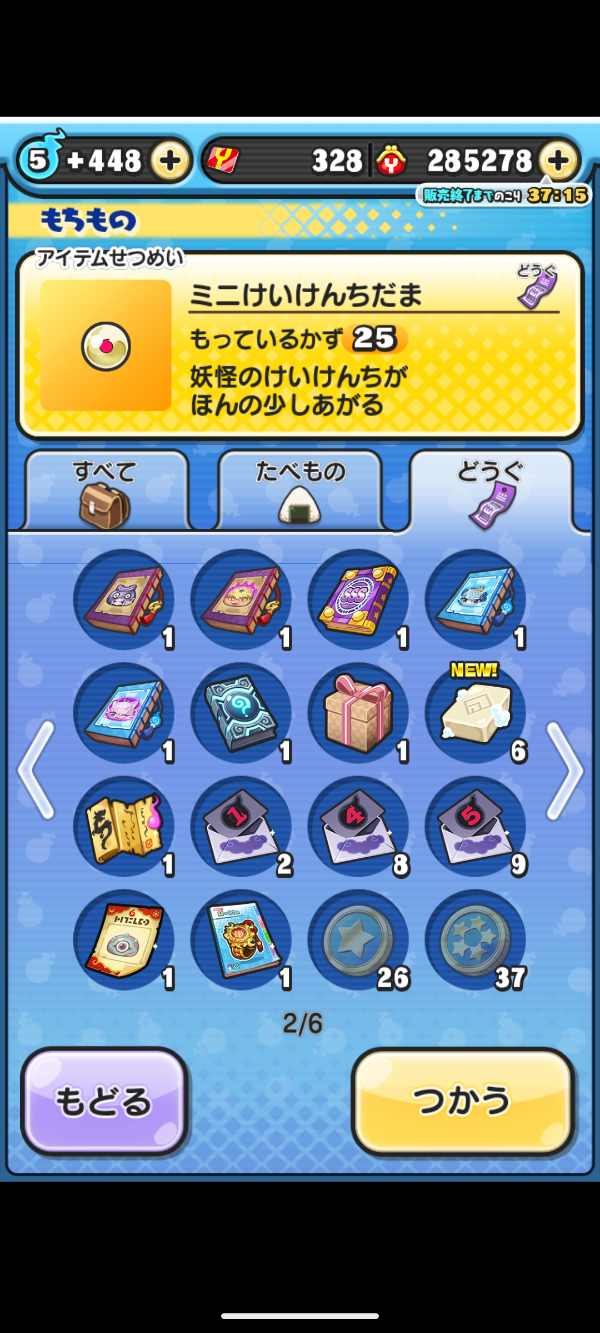Screen dimensions: 600x1333
Task: Select the envelope item numbered 4
Action: coord(358,826)
